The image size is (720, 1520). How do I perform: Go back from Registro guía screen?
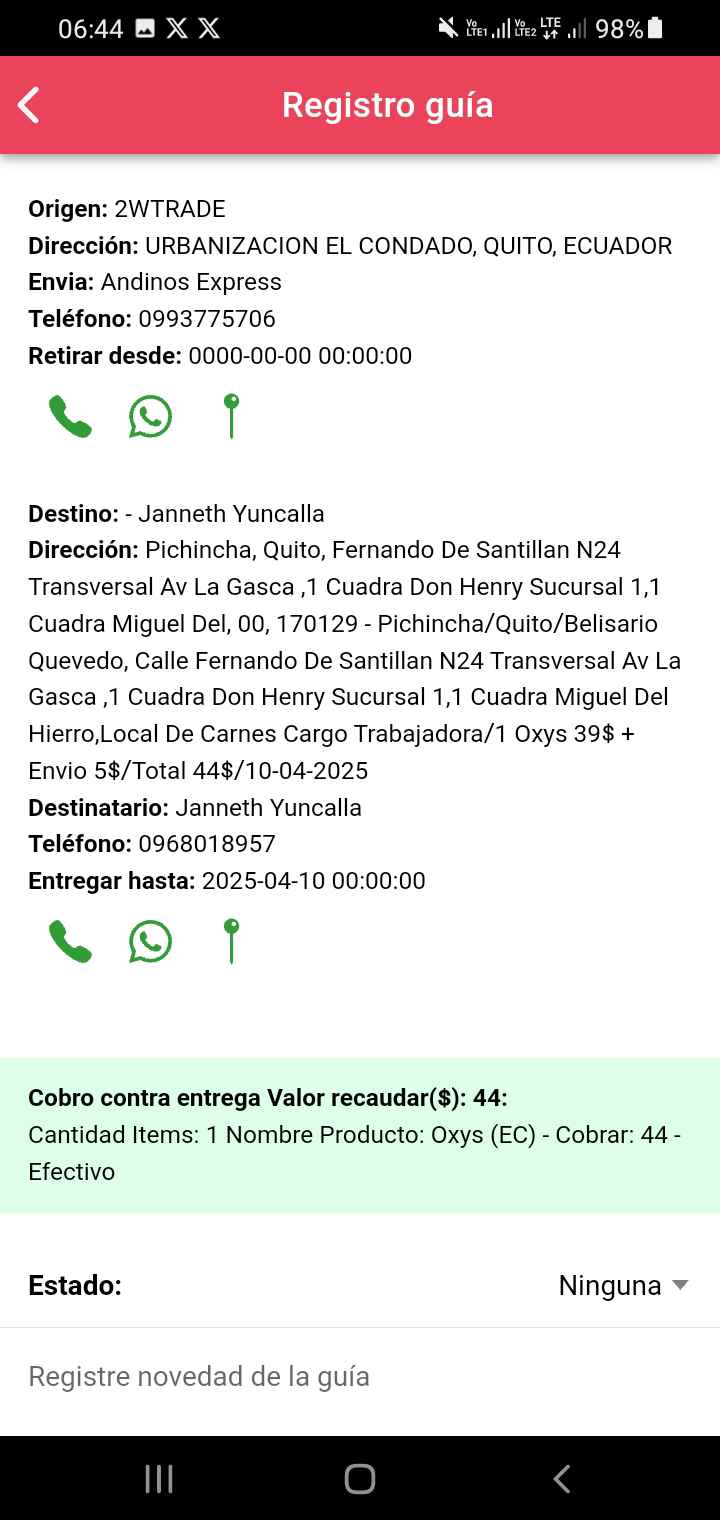coord(29,105)
